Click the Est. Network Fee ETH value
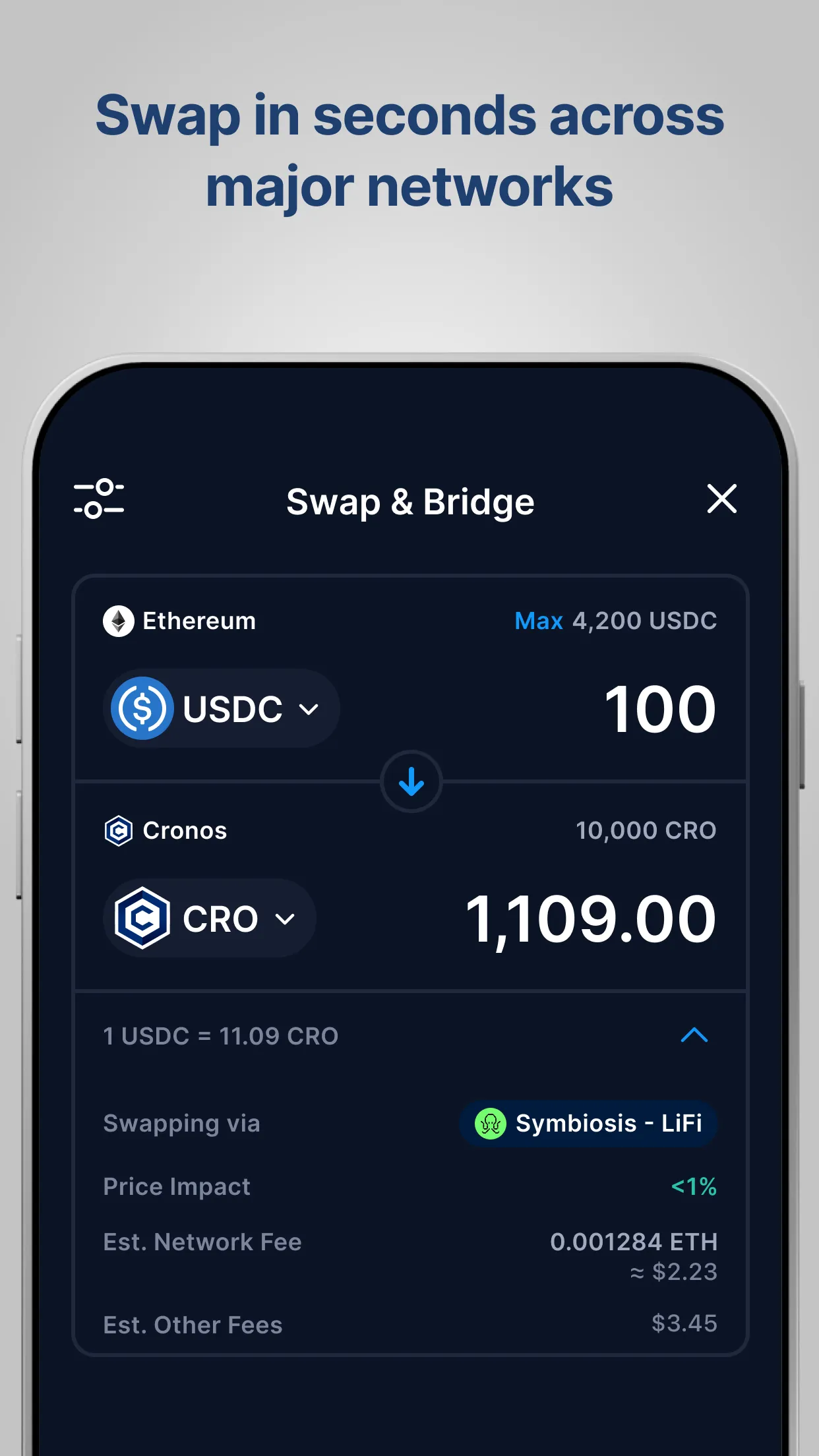The image size is (819, 1456). click(634, 1242)
